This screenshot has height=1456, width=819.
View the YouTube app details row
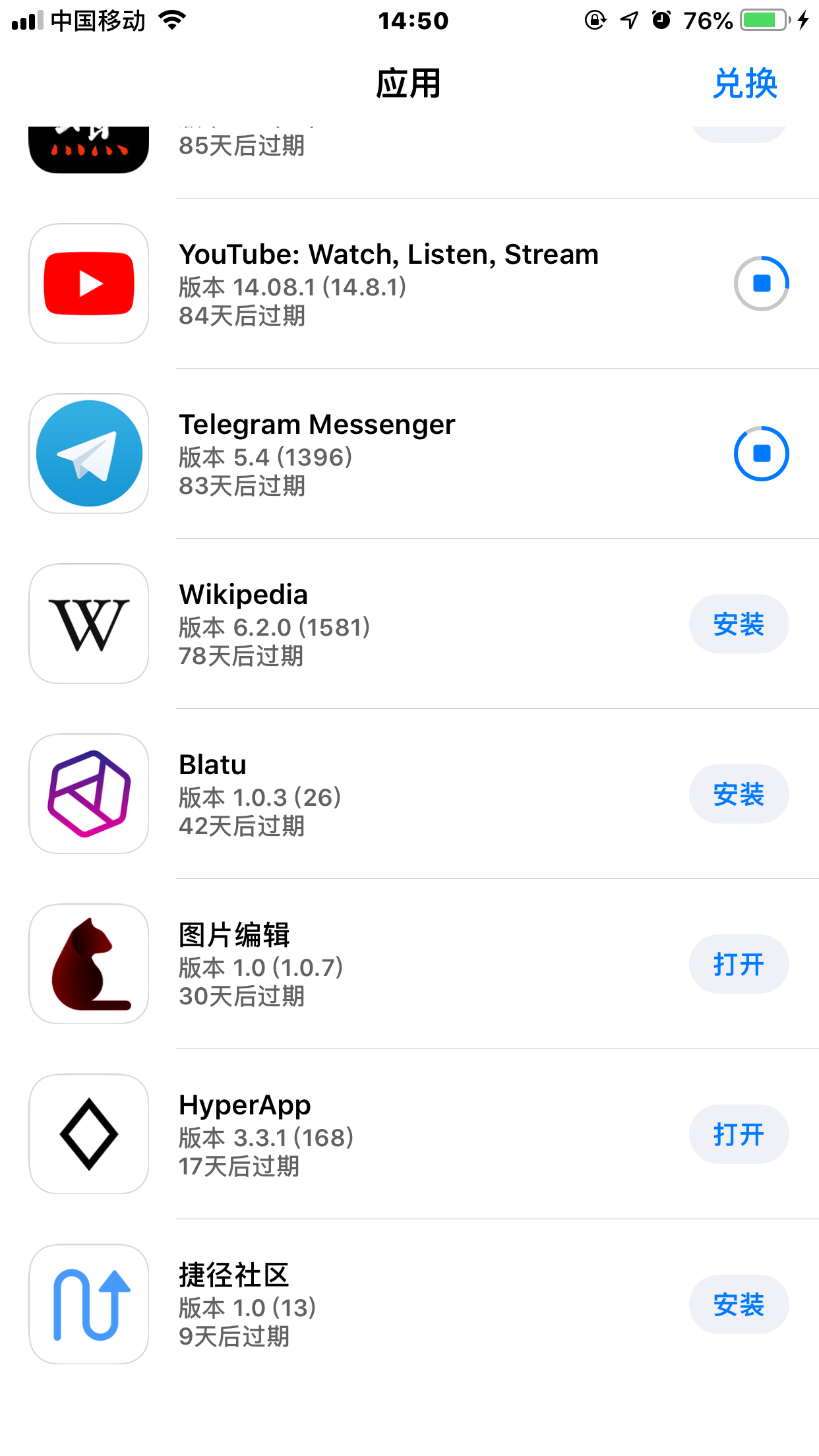point(409,284)
